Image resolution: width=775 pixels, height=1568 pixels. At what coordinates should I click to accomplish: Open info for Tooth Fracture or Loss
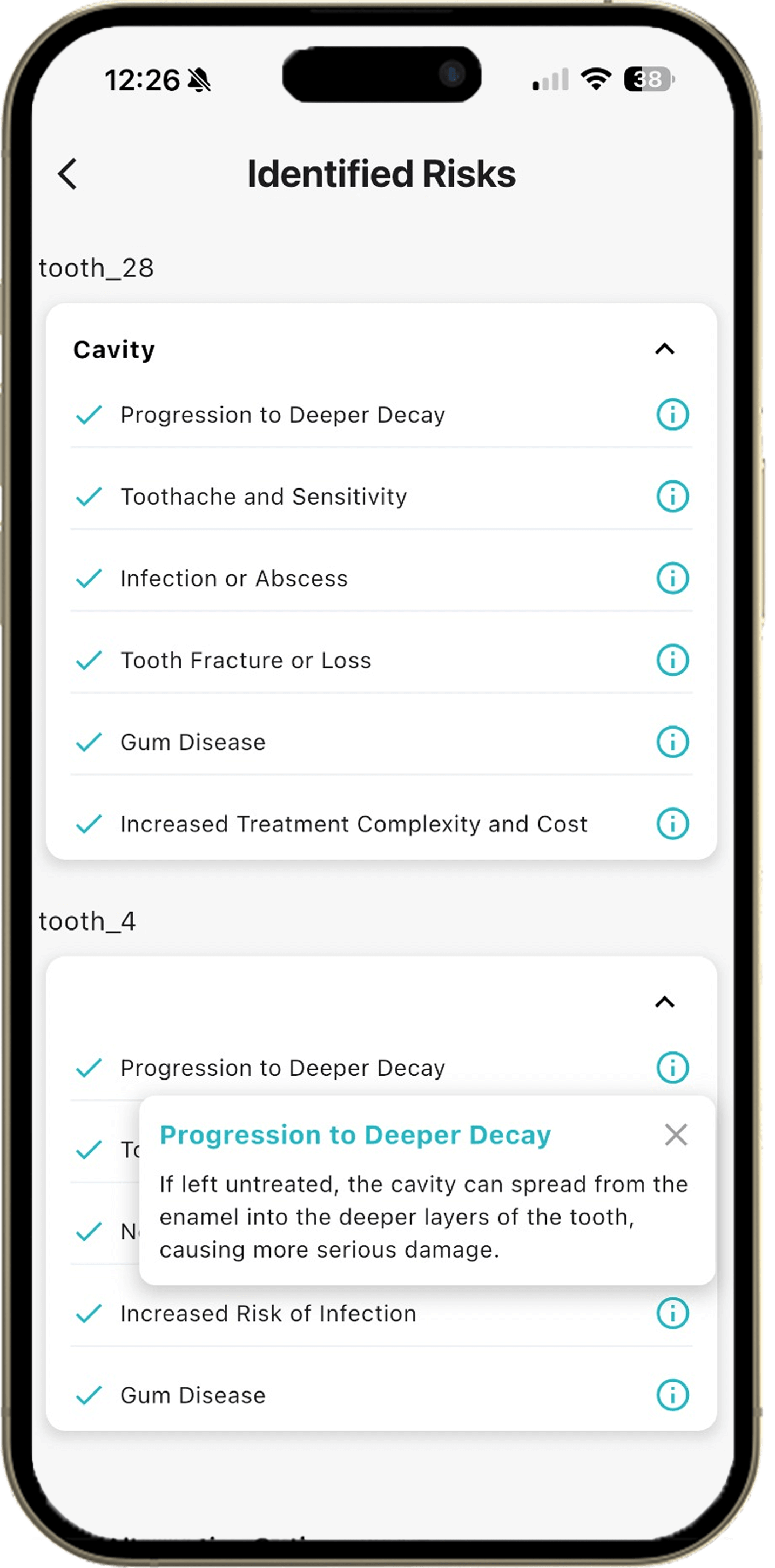tap(672, 660)
